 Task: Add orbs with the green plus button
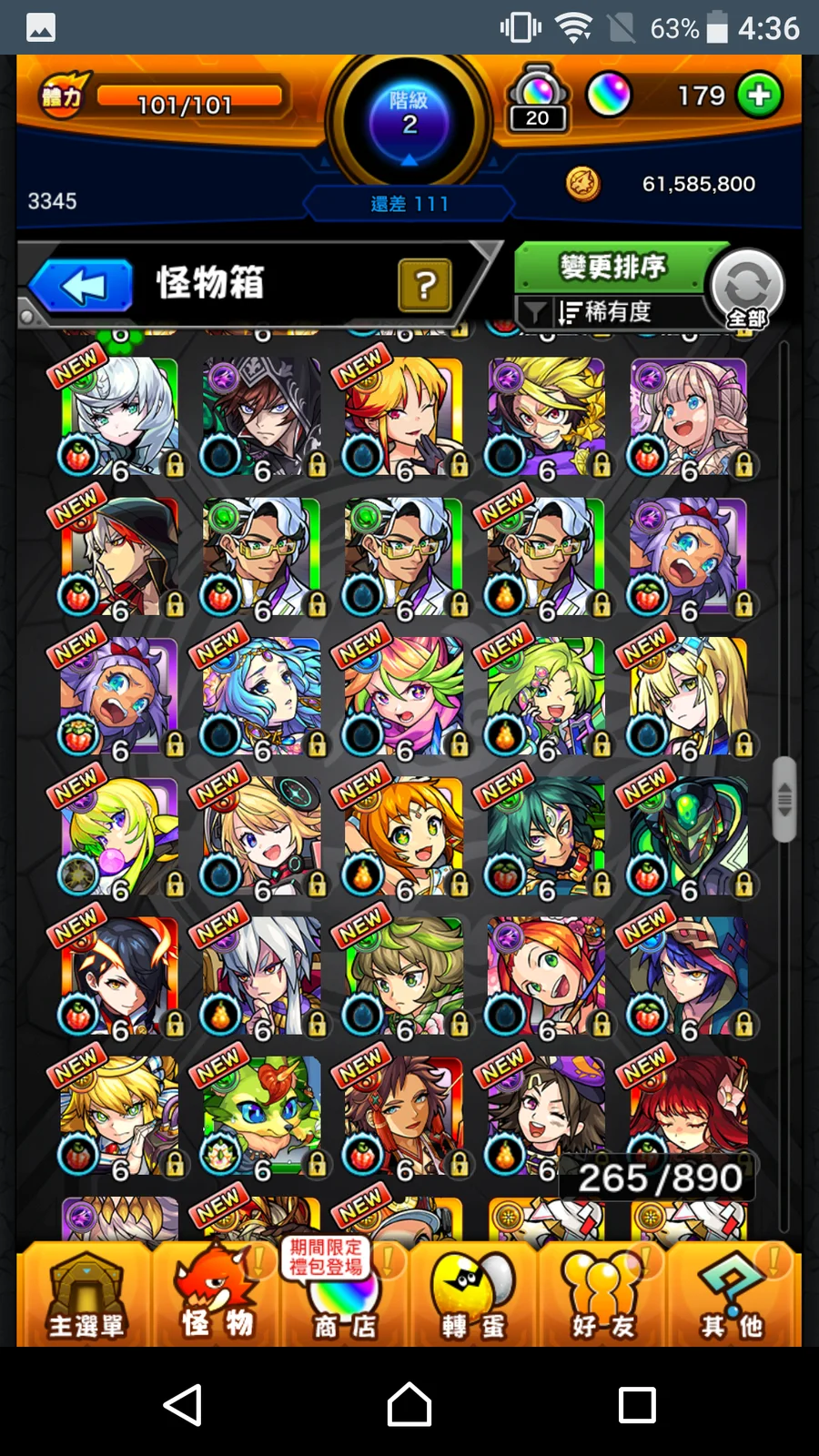point(759,96)
